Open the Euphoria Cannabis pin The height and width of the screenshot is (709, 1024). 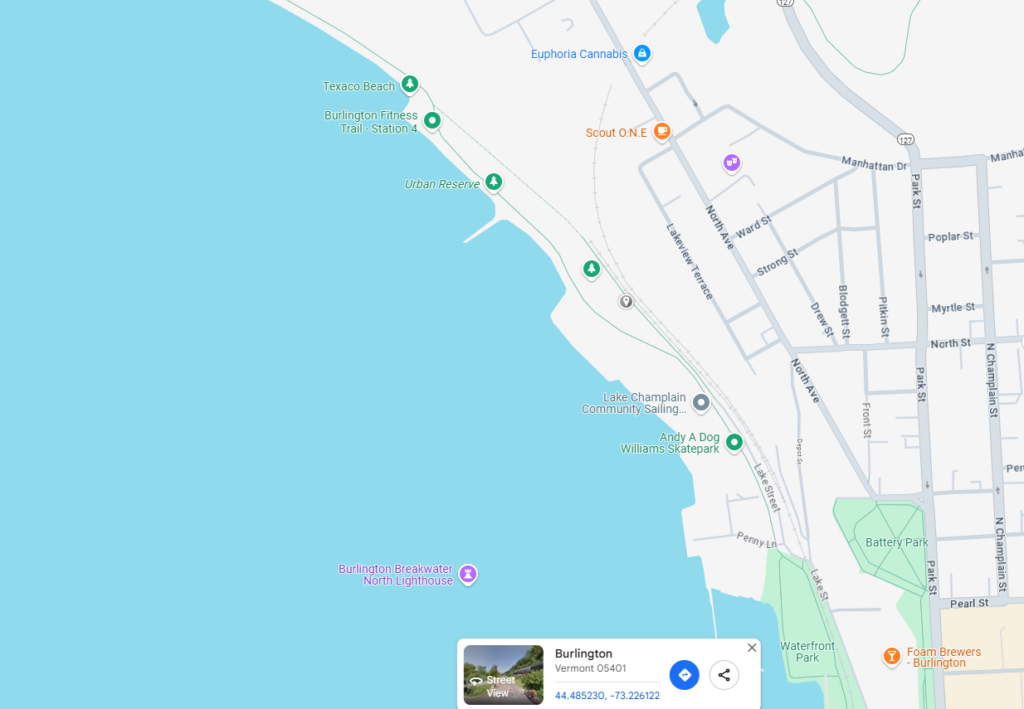642,53
